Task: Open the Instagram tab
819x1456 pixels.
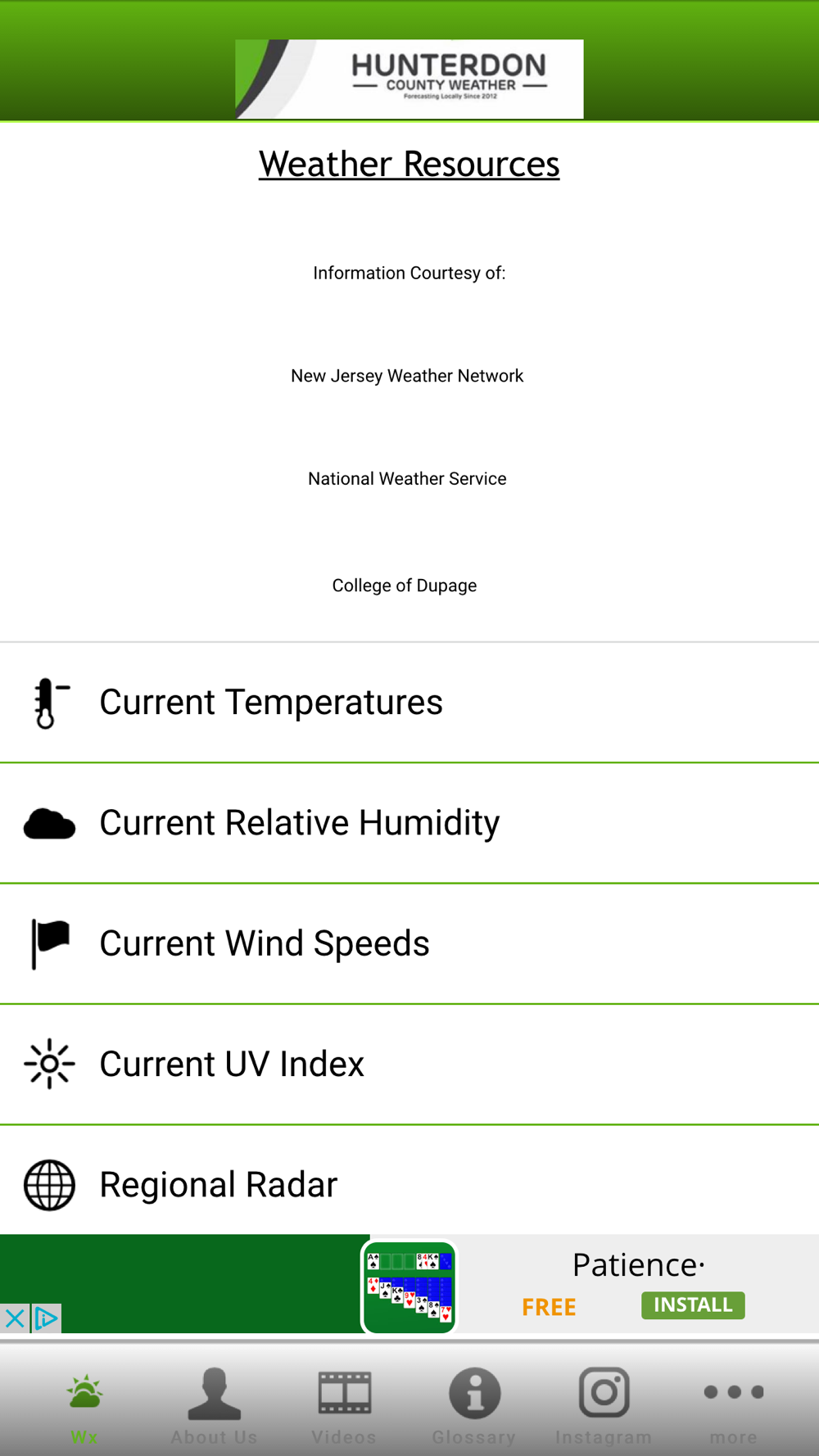Action: click(x=604, y=1404)
